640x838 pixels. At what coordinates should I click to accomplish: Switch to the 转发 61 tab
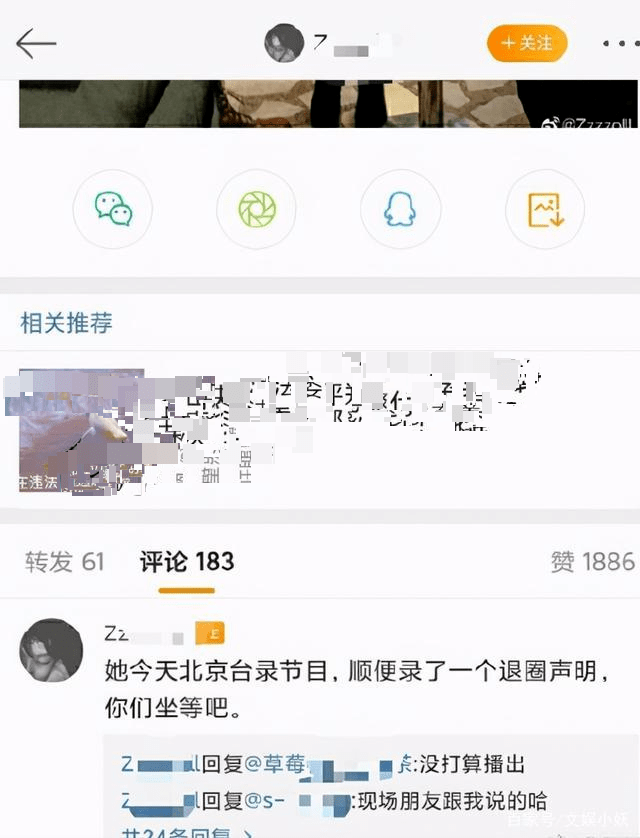64,562
